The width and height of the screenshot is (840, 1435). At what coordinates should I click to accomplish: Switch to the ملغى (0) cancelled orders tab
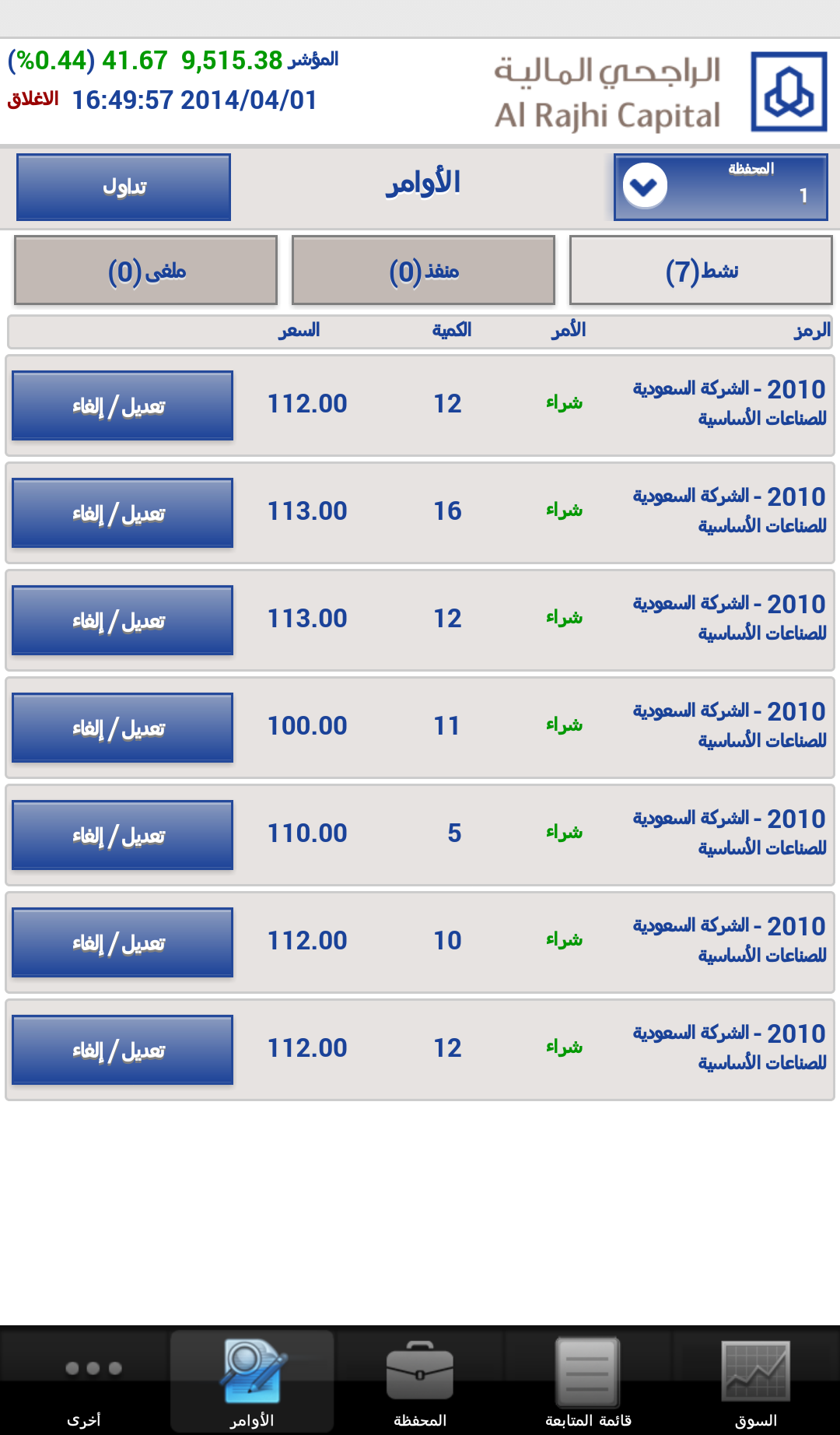tap(145, 270)
